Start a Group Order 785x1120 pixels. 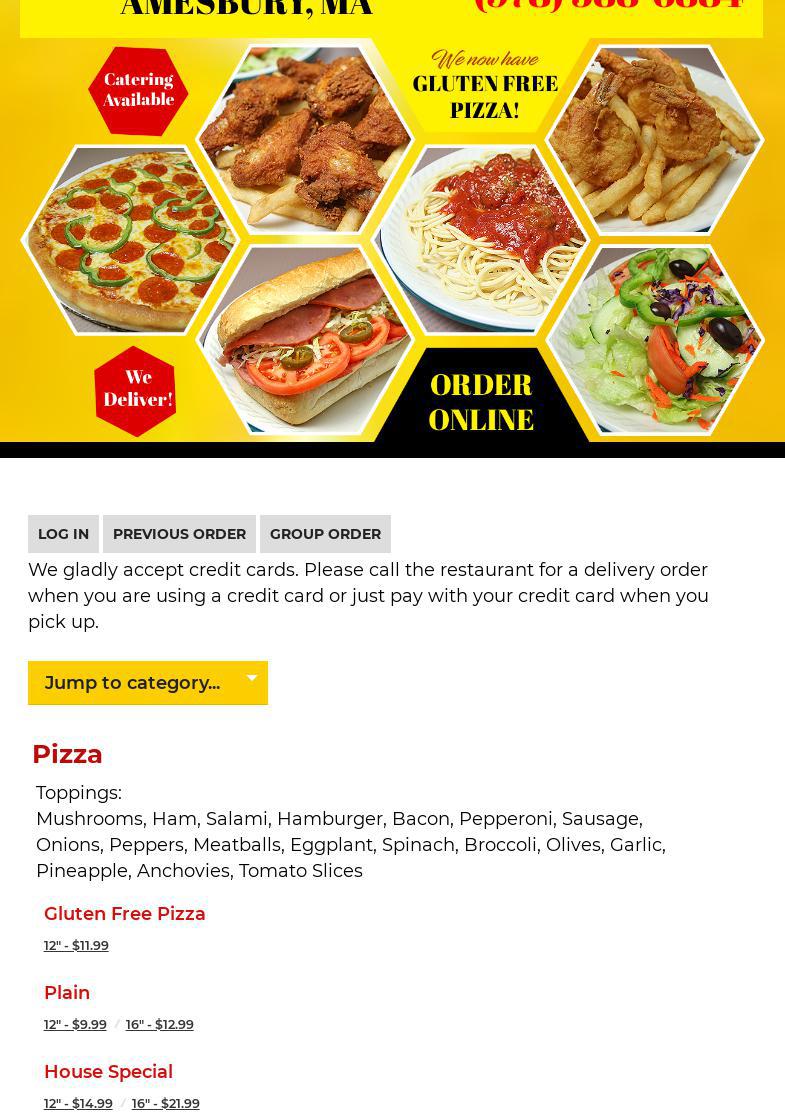(x=325, y=534)
